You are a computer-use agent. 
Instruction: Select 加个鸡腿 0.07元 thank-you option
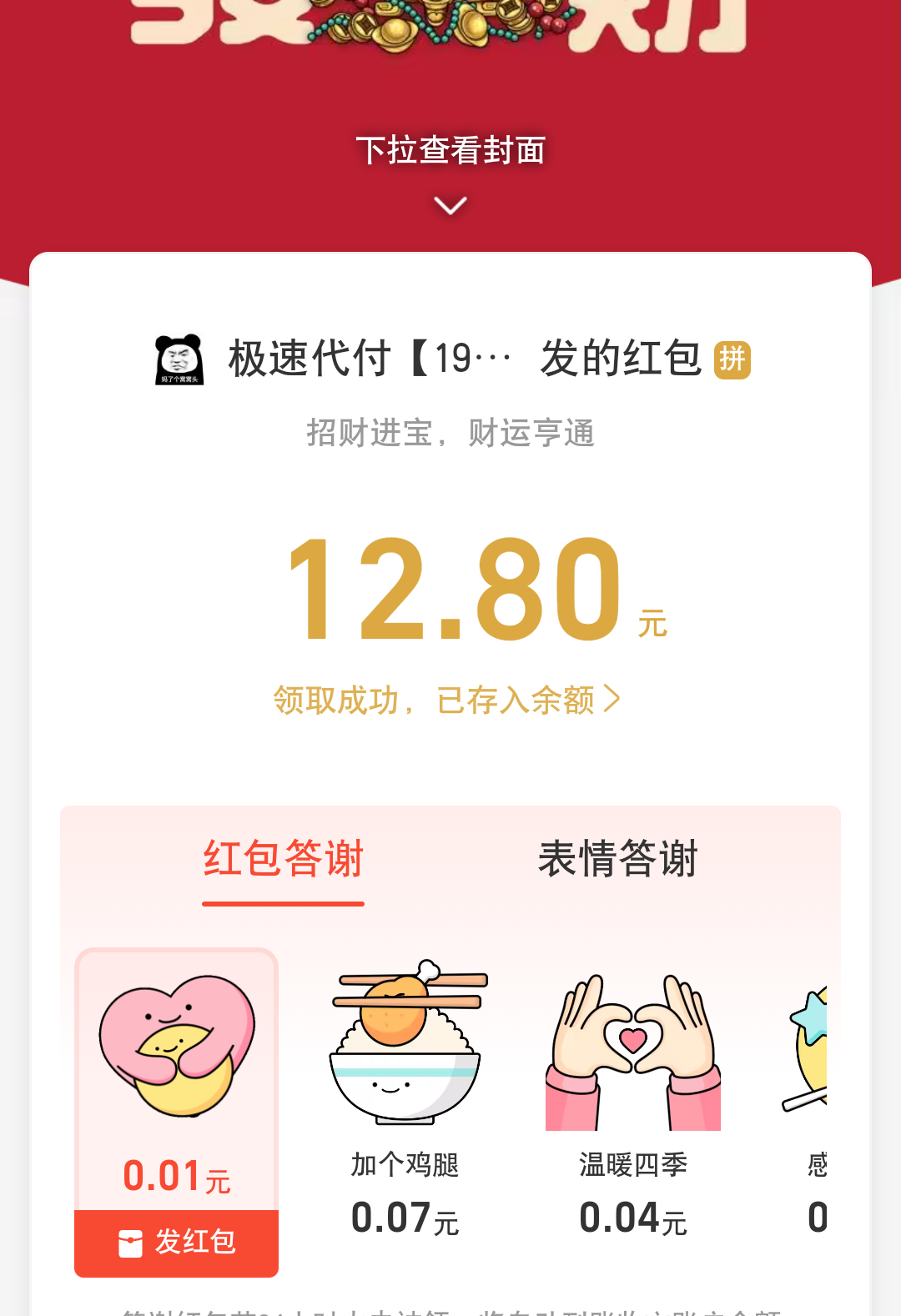405,1094
